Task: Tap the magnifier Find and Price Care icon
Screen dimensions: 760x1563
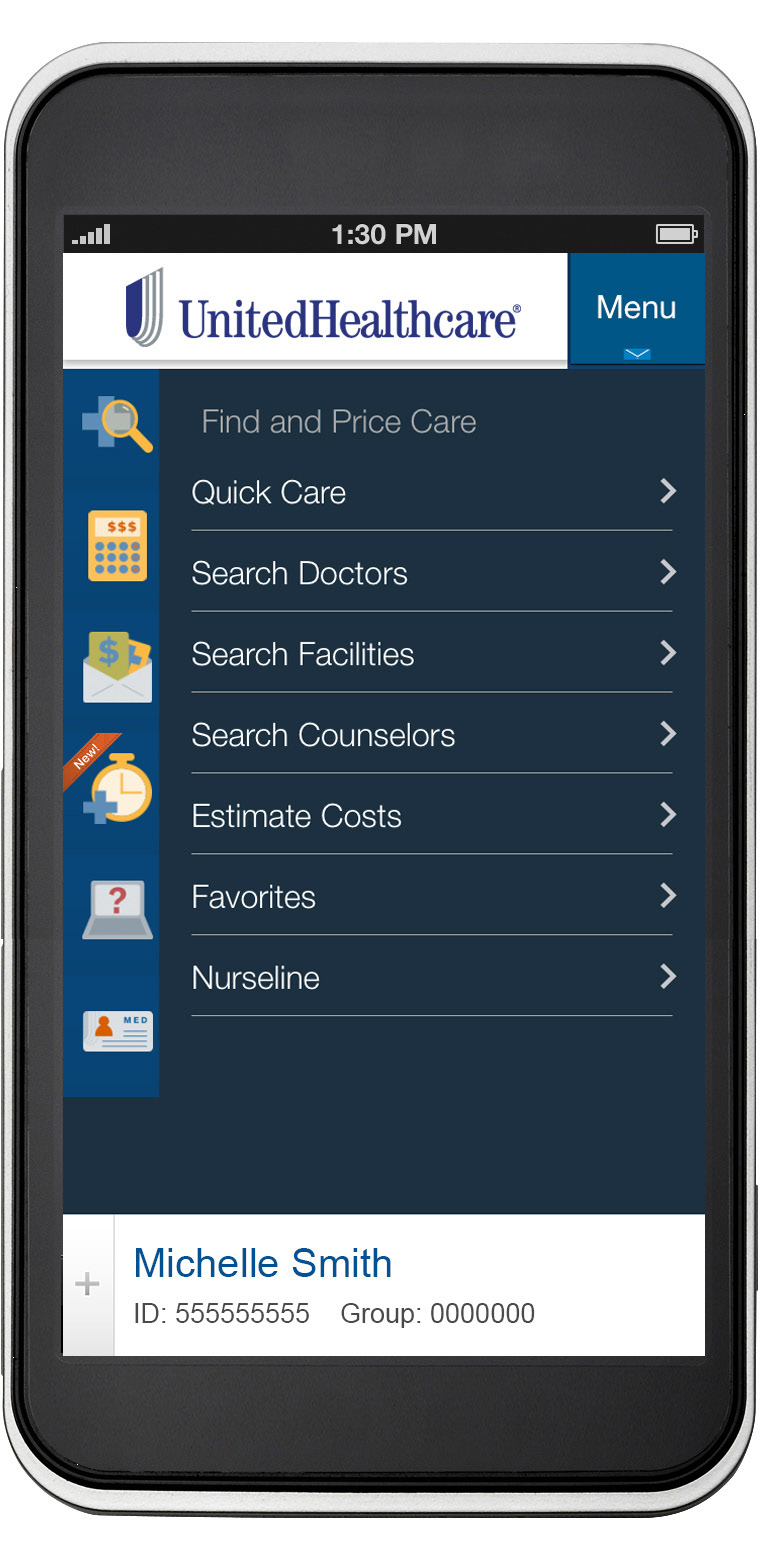Action: [117, 424]
